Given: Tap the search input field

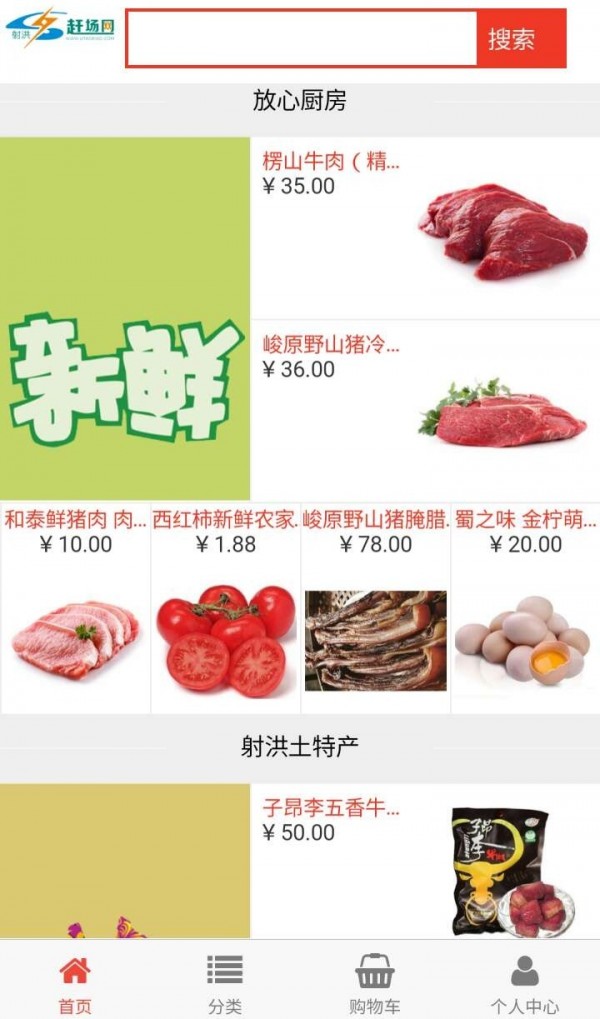Looking at the screenshot, I should (x=300, y=39).
